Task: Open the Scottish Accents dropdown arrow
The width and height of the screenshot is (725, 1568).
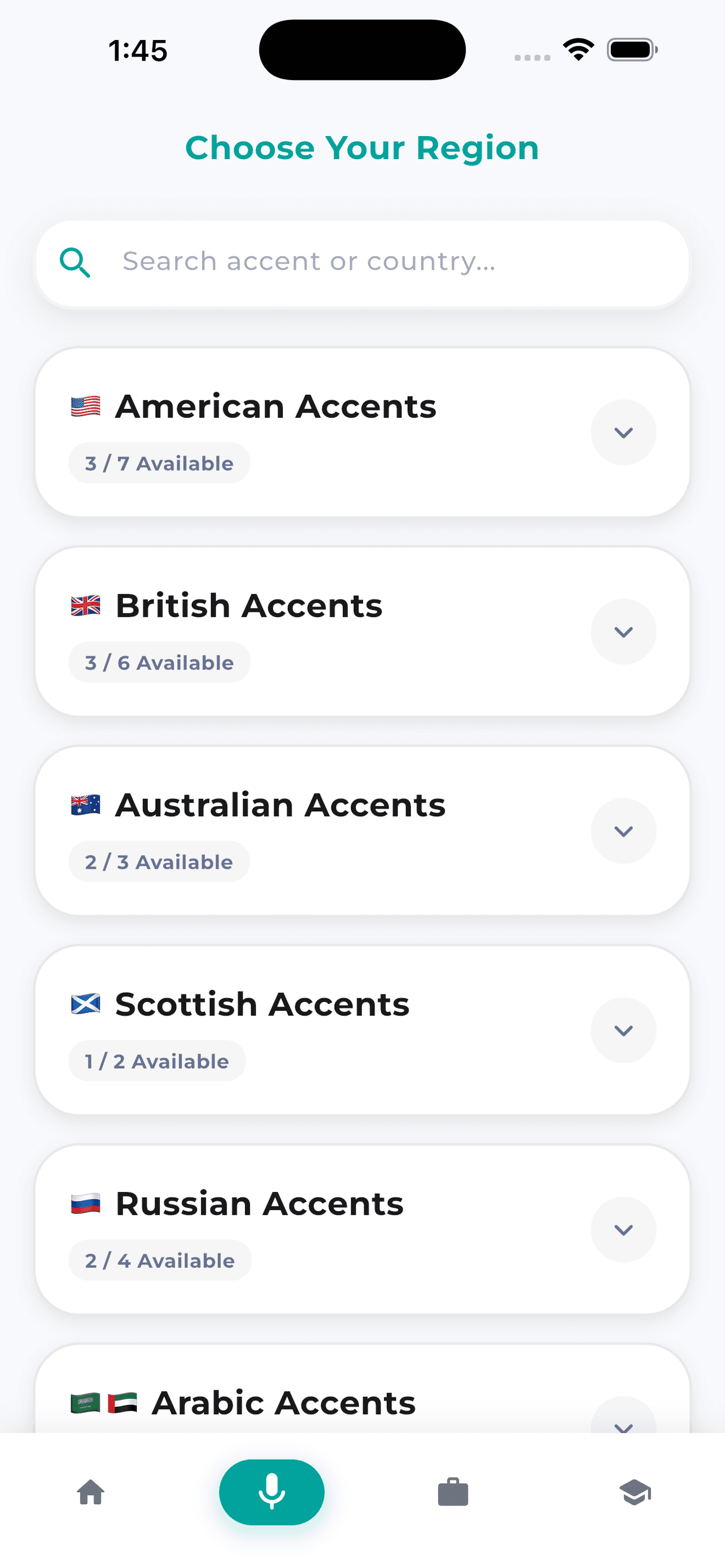Action: coord(623,1030)
